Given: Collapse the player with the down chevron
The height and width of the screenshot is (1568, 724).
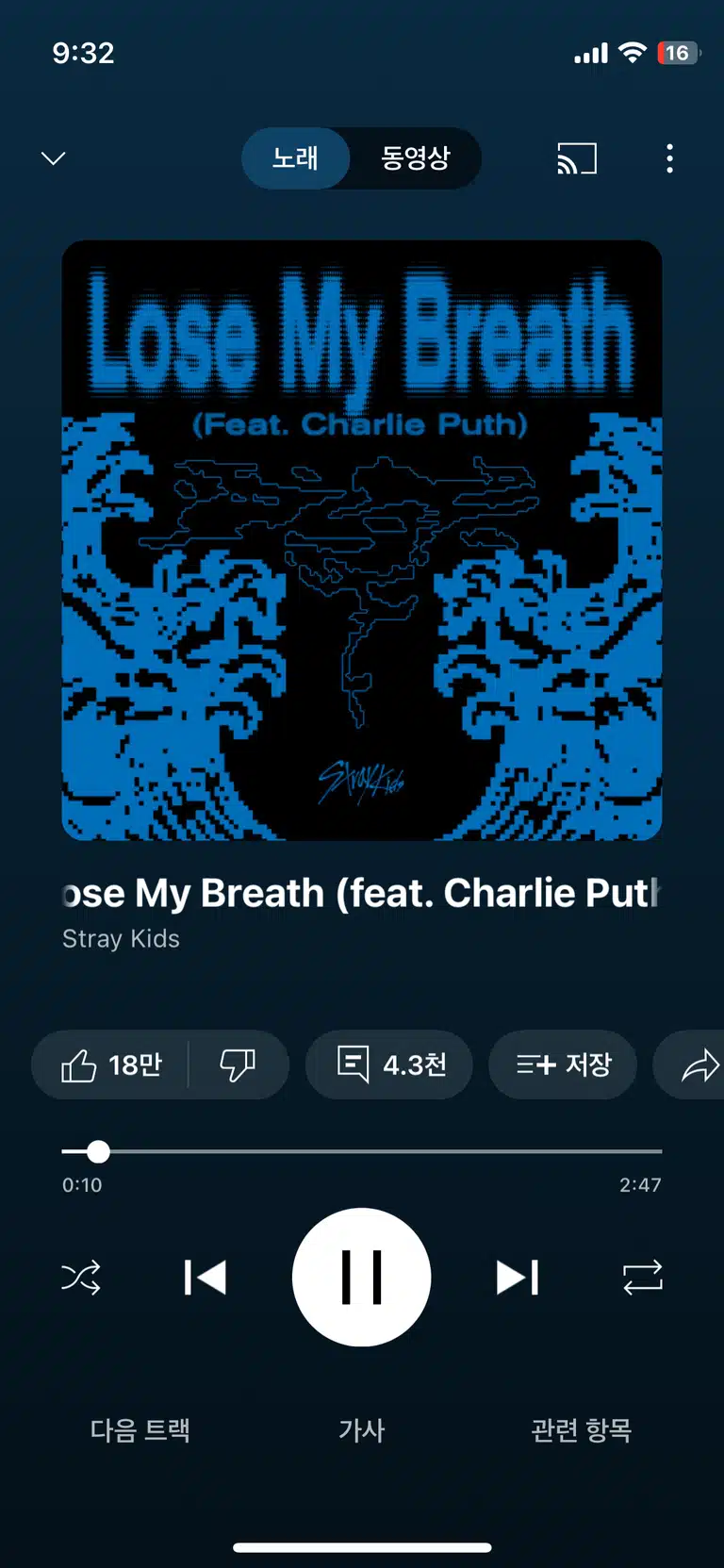Looking at the screenshot, I should click(x=54, y=158).
